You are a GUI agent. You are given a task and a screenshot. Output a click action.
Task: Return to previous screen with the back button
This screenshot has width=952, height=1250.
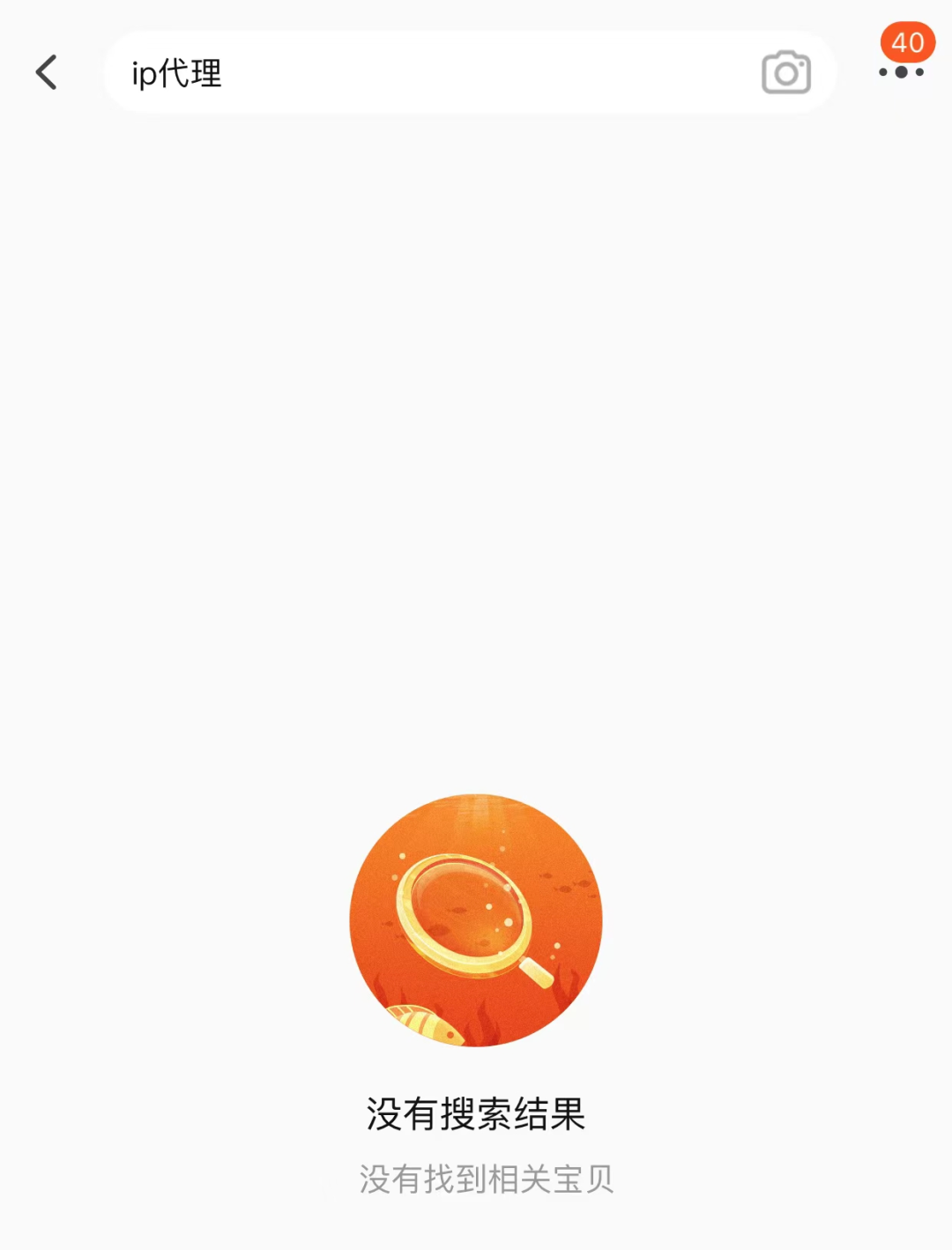(x=46, y=72)
